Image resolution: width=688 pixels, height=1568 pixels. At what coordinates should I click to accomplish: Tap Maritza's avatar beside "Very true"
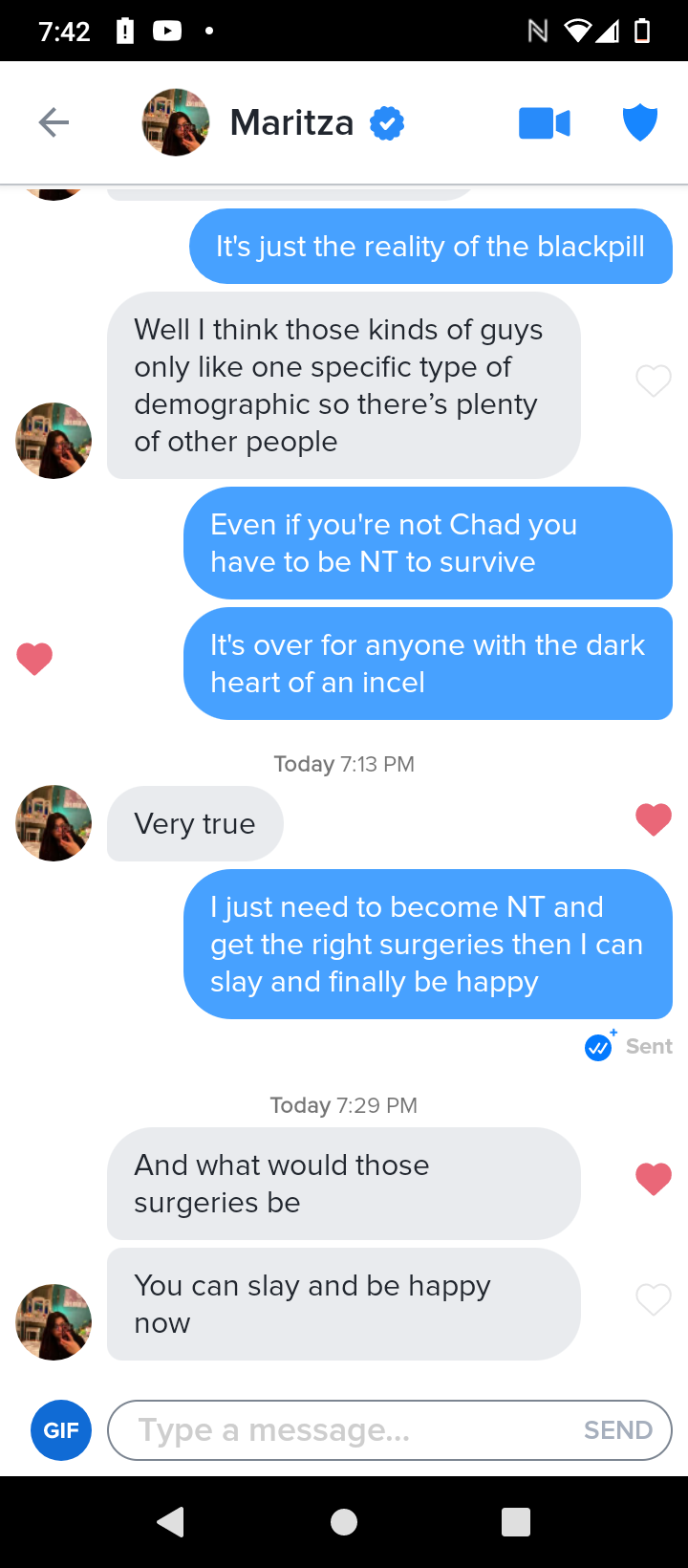click(54, 823)
